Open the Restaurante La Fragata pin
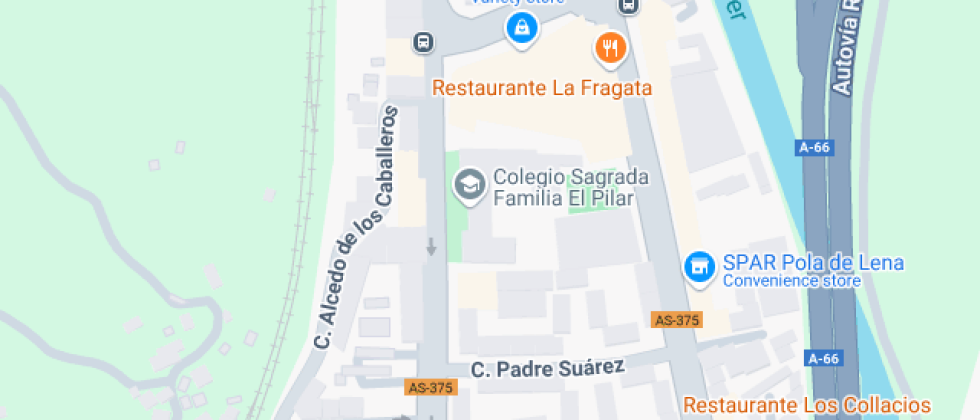The image size is (980, 420). tap(610, 48)
